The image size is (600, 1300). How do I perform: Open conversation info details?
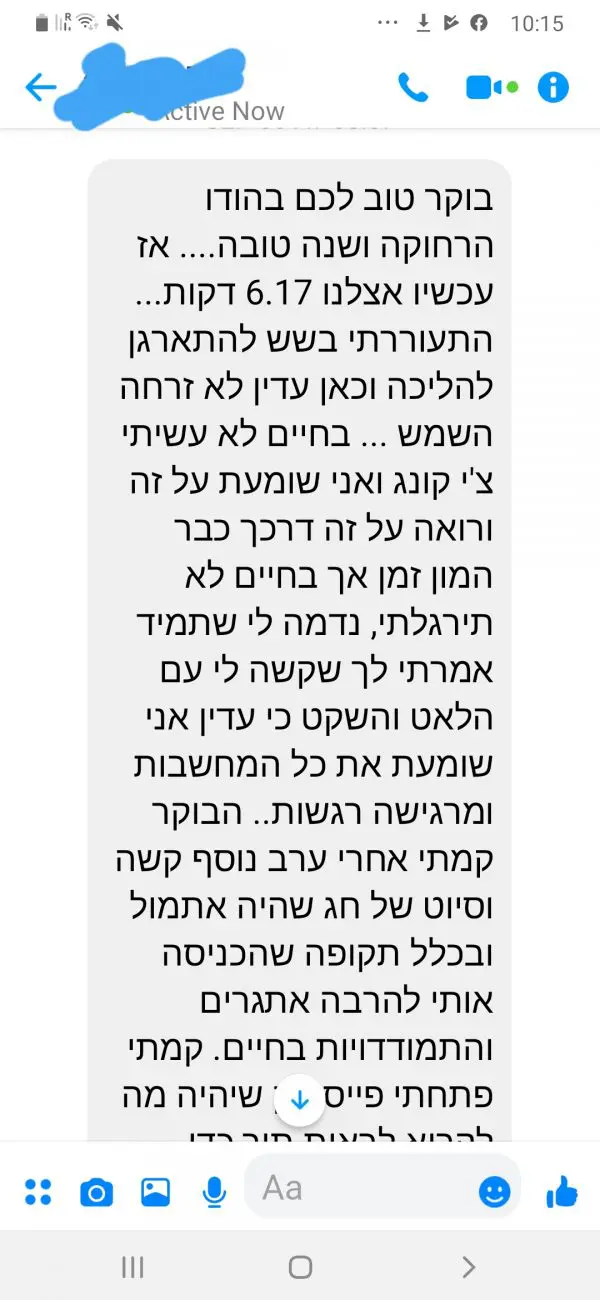553,87
